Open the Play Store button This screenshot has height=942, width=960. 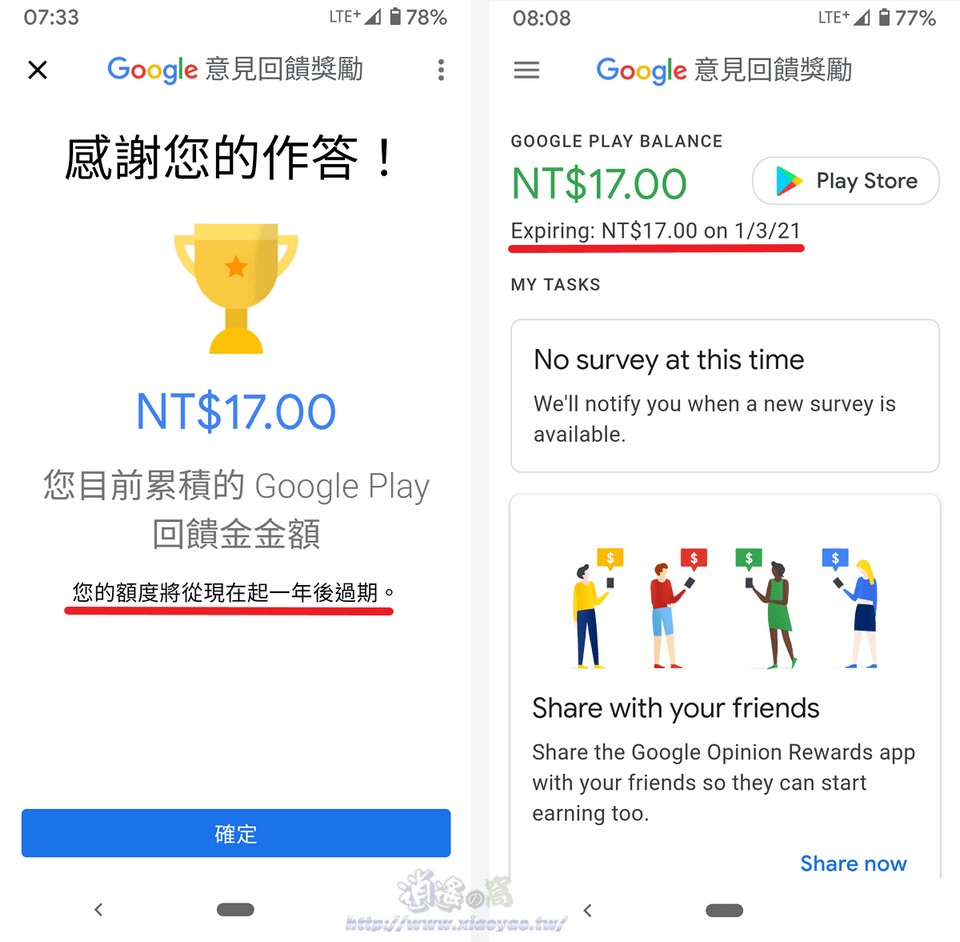(x=845, y=181)
